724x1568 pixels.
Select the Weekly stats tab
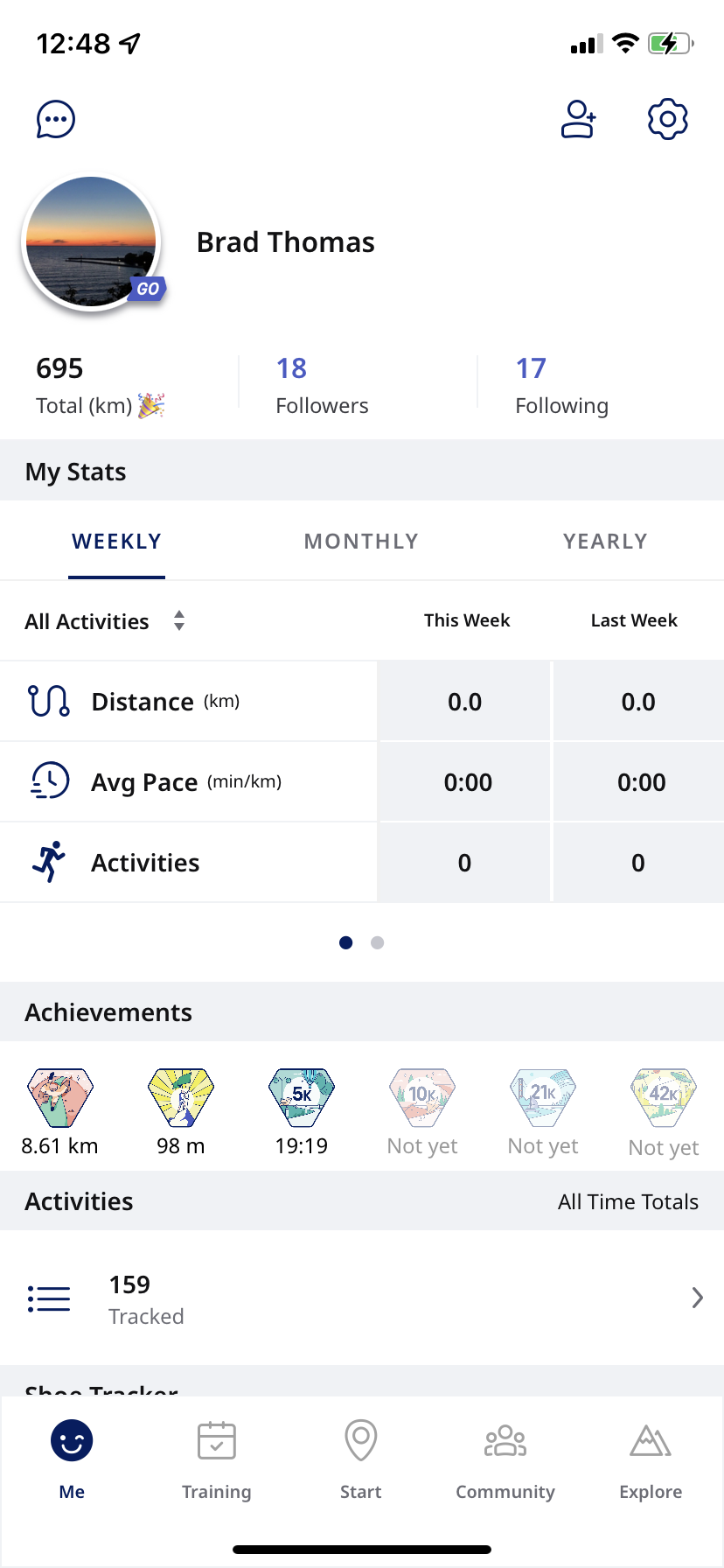tap(117, 542)
